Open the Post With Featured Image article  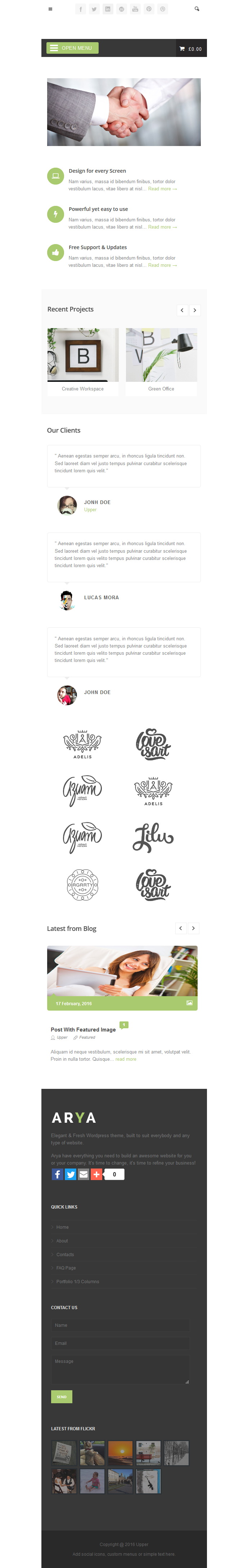83,1030
